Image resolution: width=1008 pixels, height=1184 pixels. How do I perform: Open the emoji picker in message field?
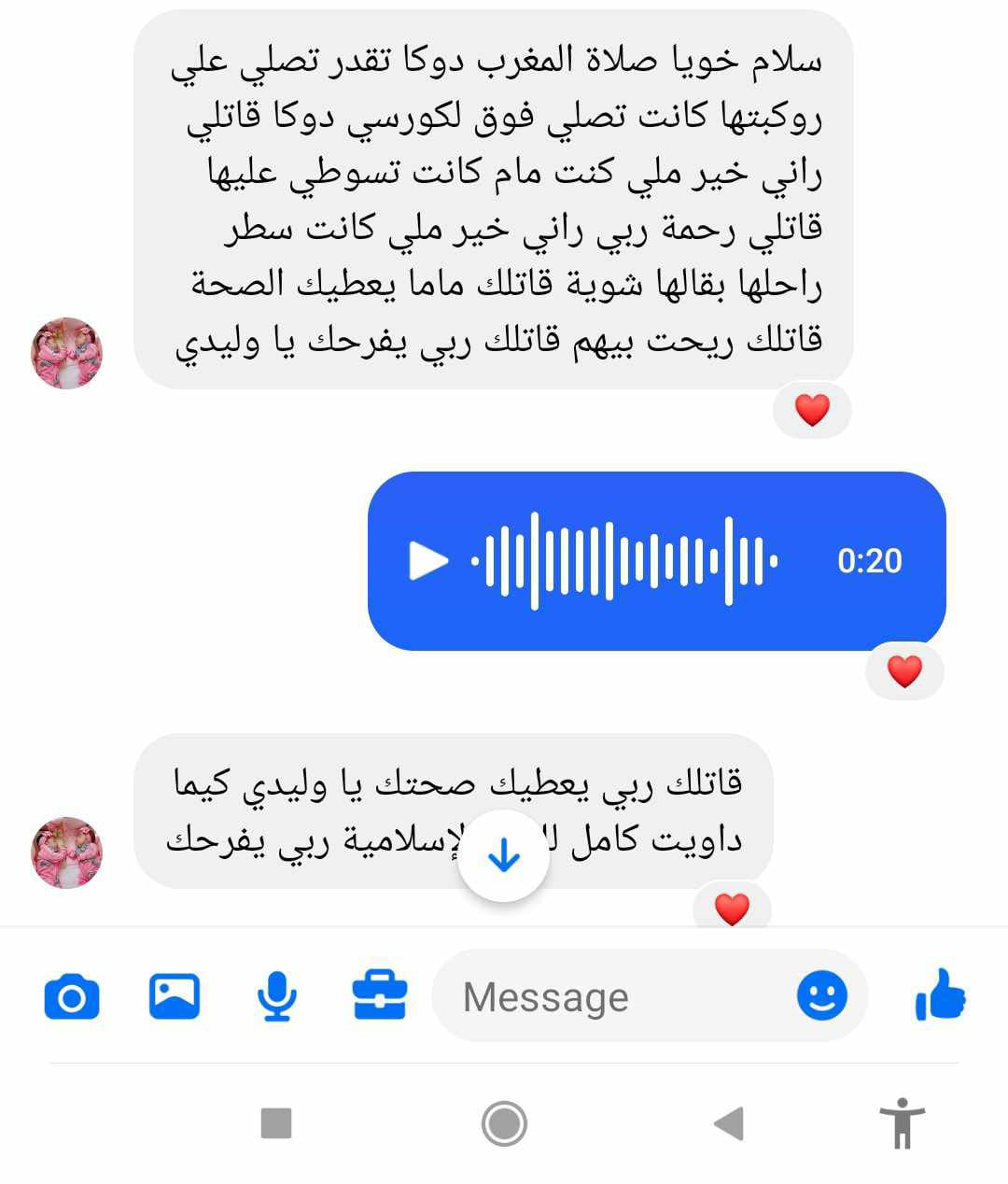click(x=822, y=995)
